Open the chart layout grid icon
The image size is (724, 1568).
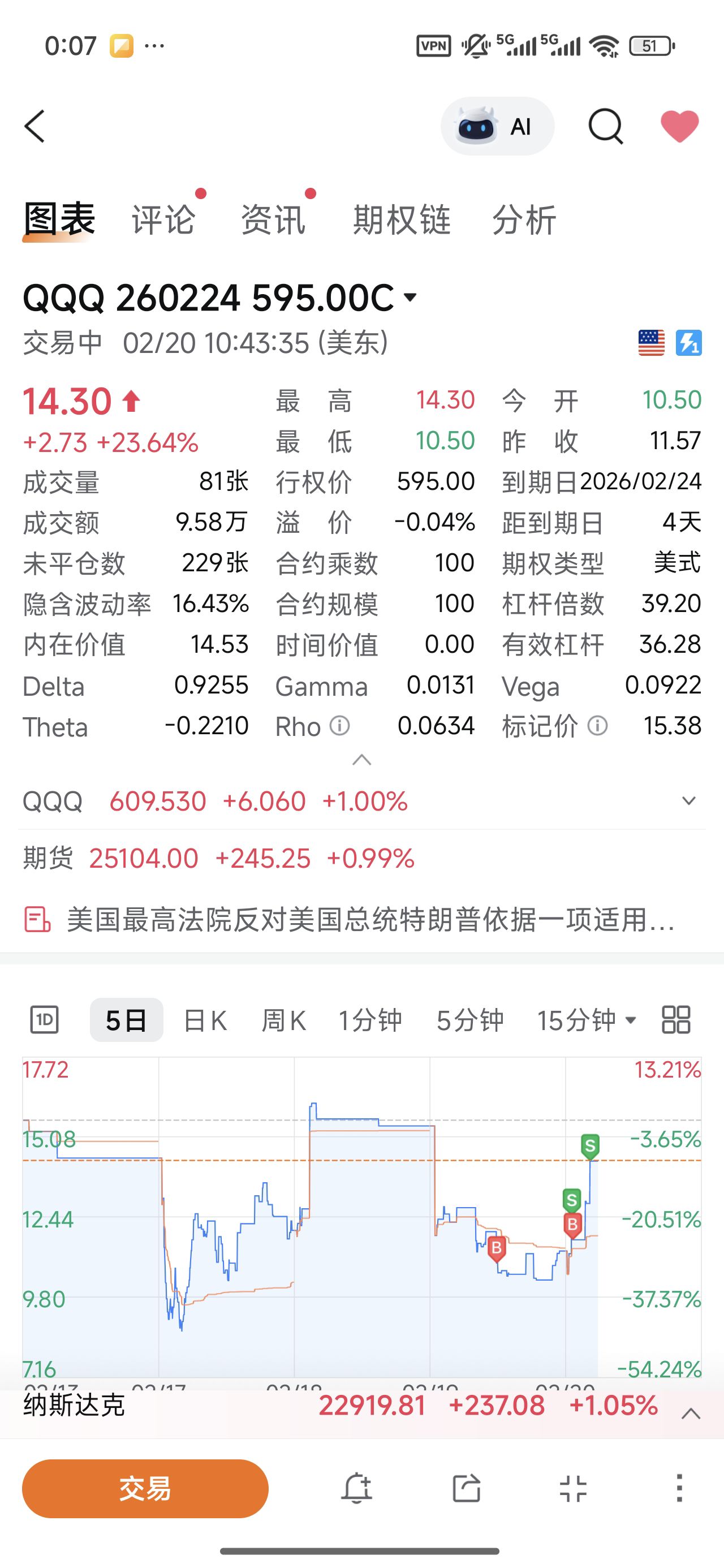676,1019
